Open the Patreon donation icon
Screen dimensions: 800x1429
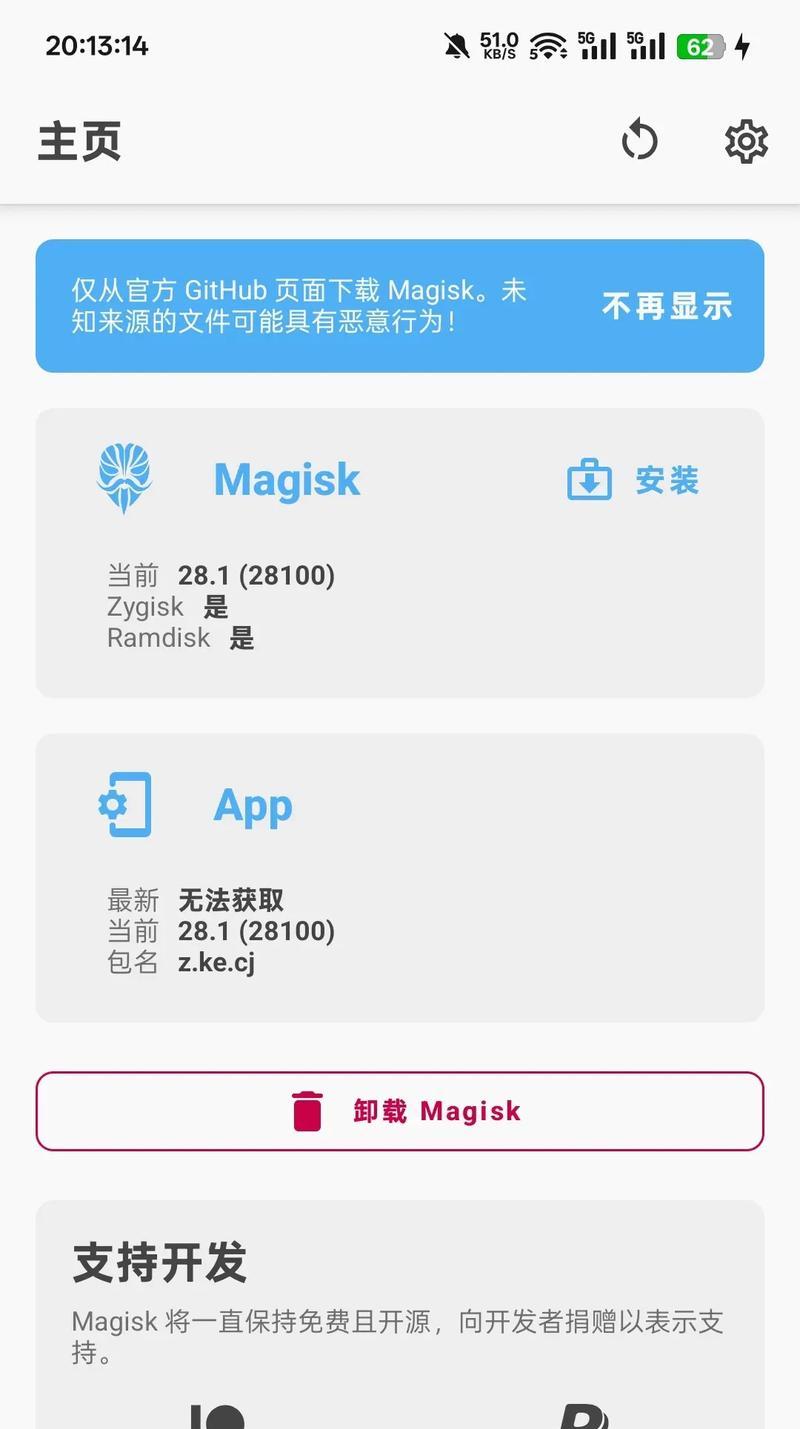tap(217, 1415)
